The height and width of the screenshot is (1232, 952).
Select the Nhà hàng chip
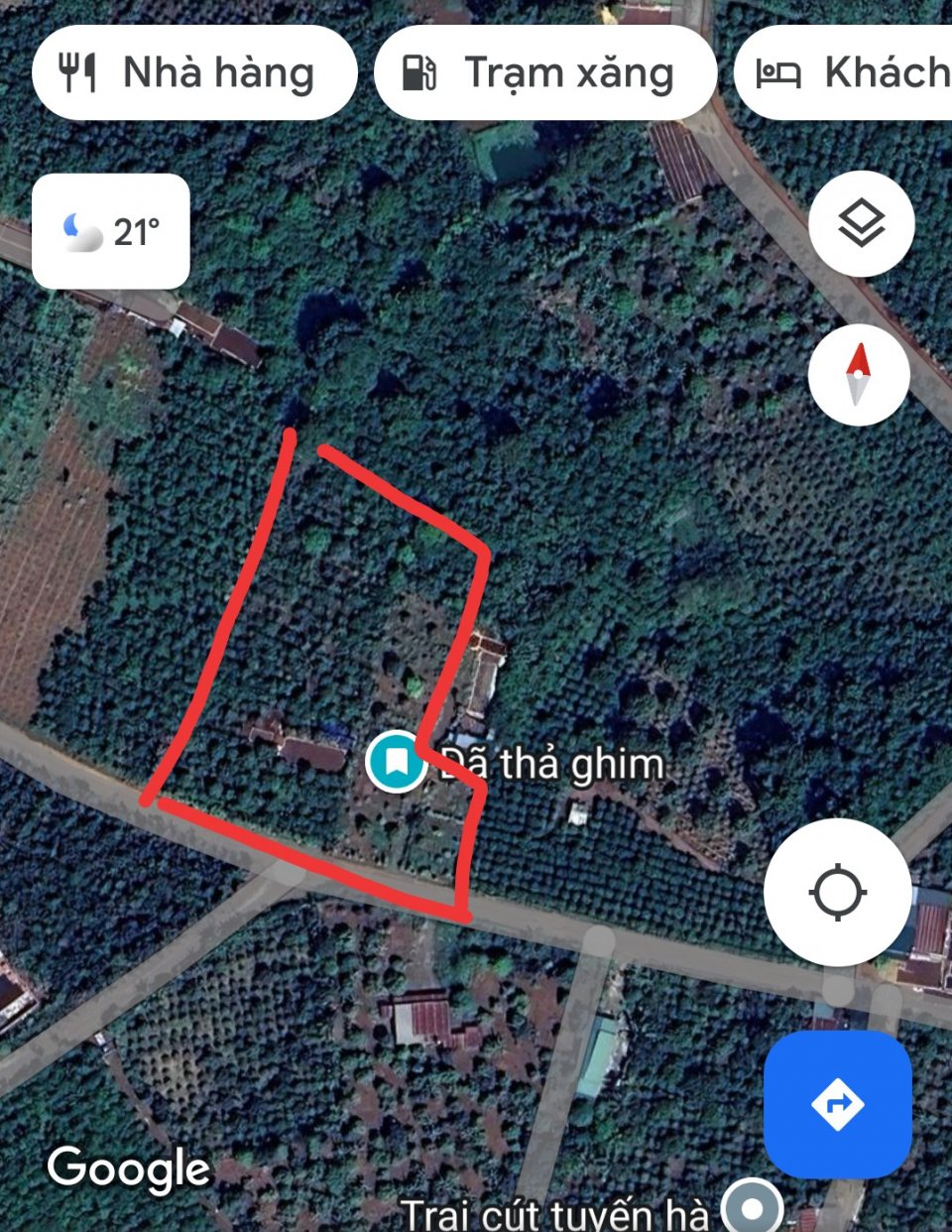point(194,73)
